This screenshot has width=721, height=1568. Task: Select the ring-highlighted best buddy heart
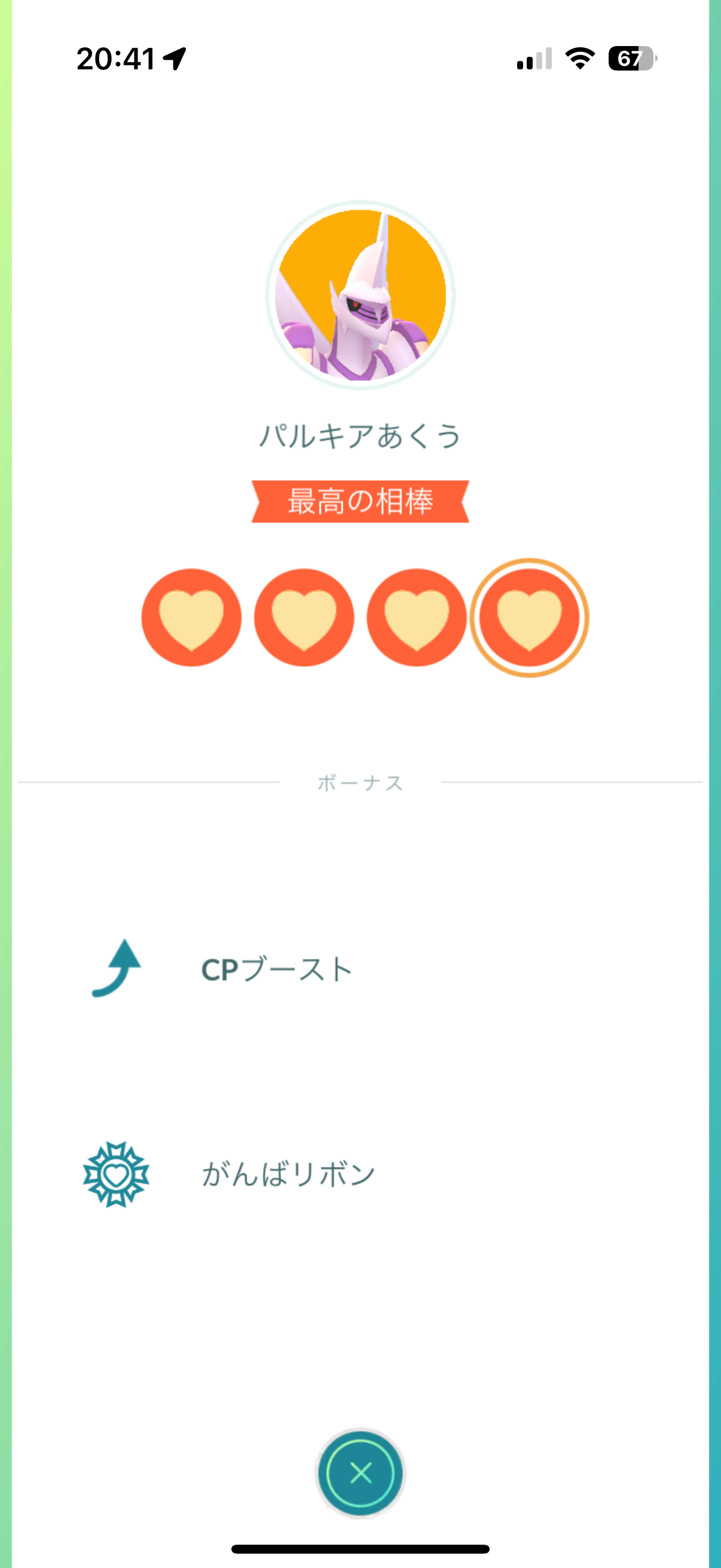click(x=528, y=618)
